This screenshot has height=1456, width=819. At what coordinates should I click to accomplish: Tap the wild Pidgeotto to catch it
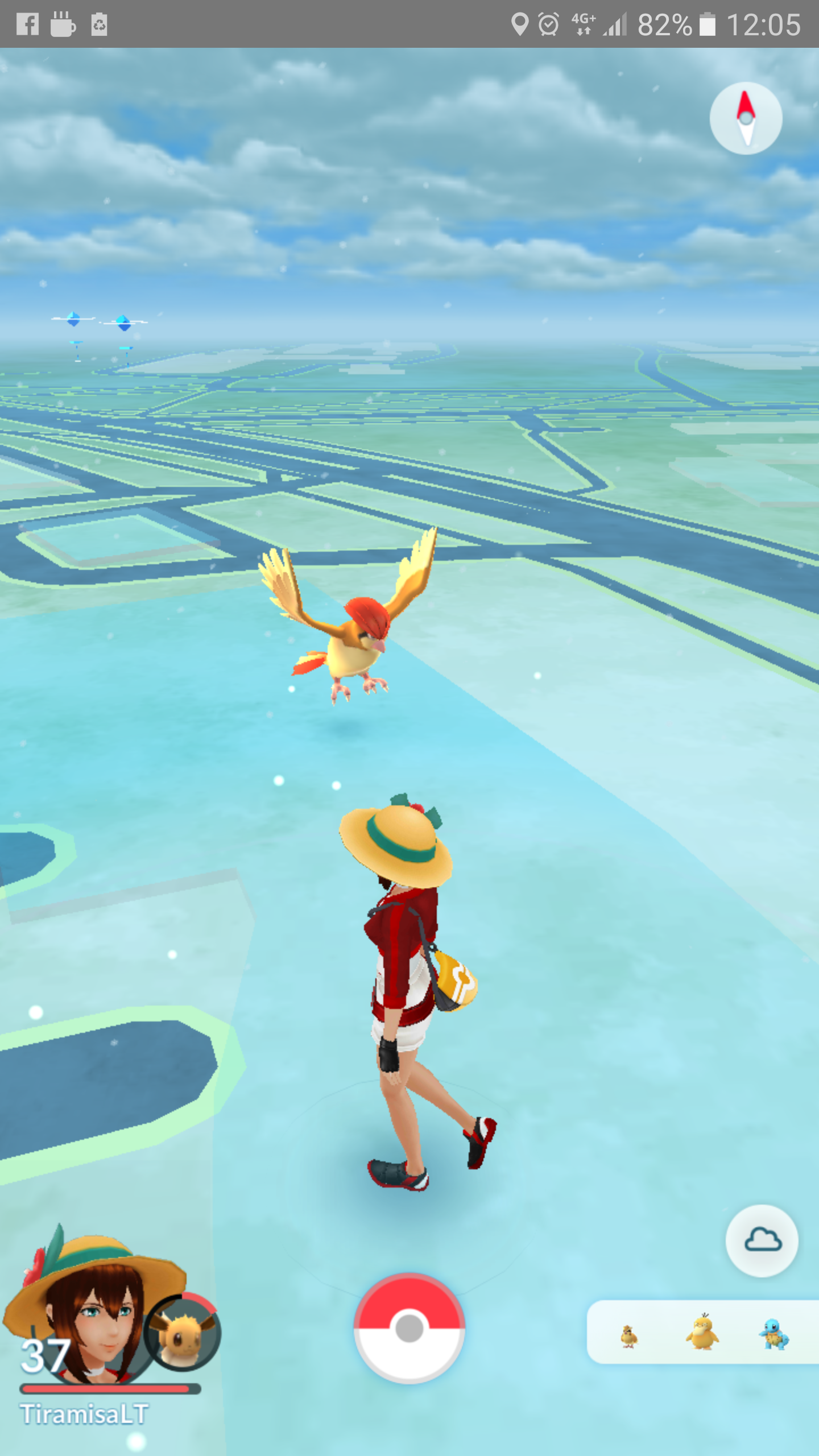[x=348, y=615]
